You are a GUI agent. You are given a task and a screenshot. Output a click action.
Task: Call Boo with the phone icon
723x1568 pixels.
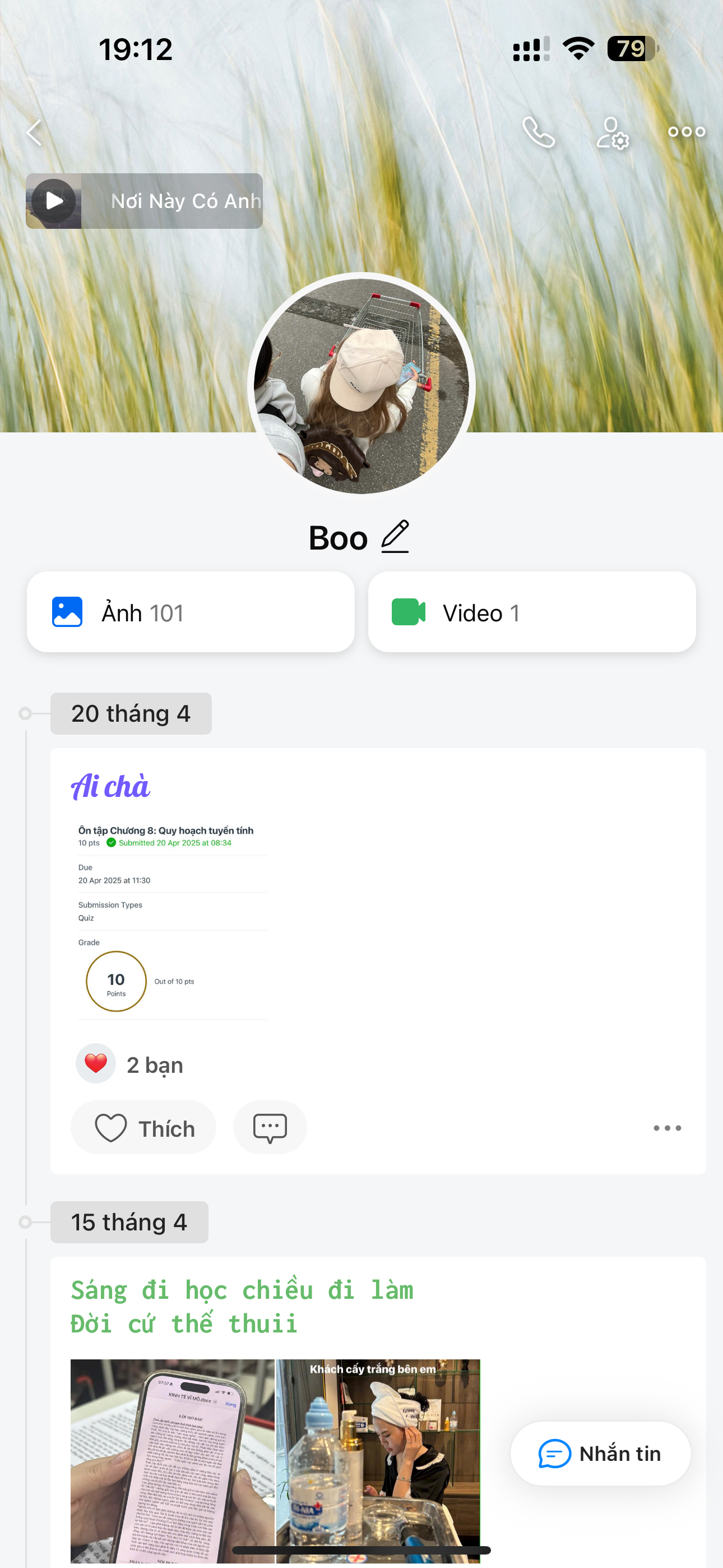pos(539,132)
